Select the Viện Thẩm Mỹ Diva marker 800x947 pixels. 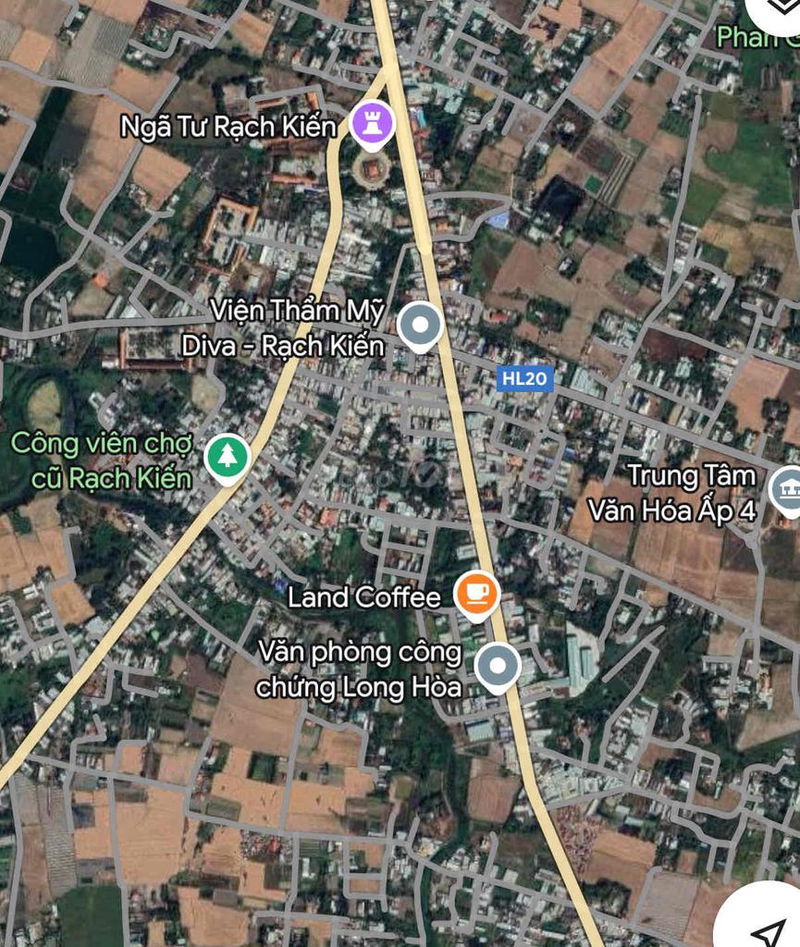420,326
